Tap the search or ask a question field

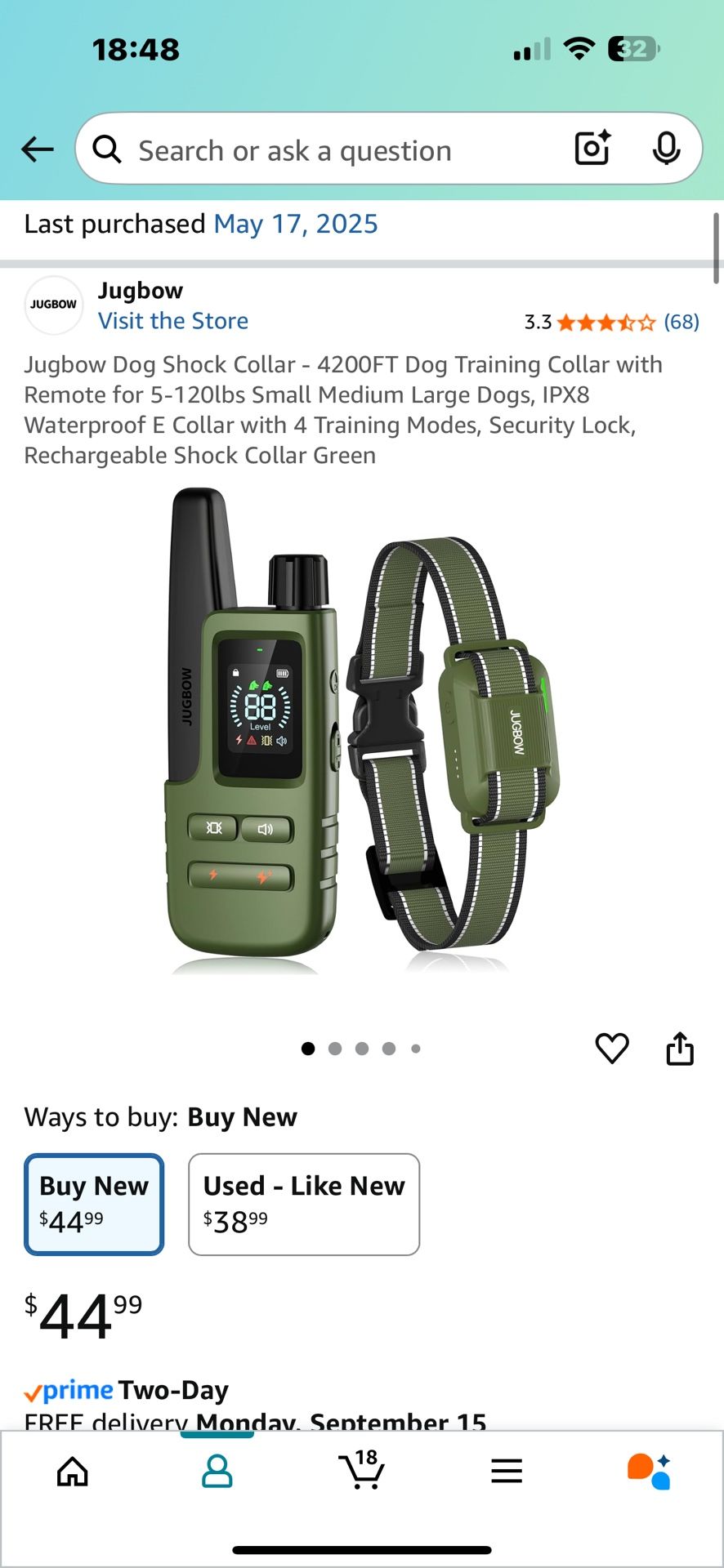[x=327, y=150]
